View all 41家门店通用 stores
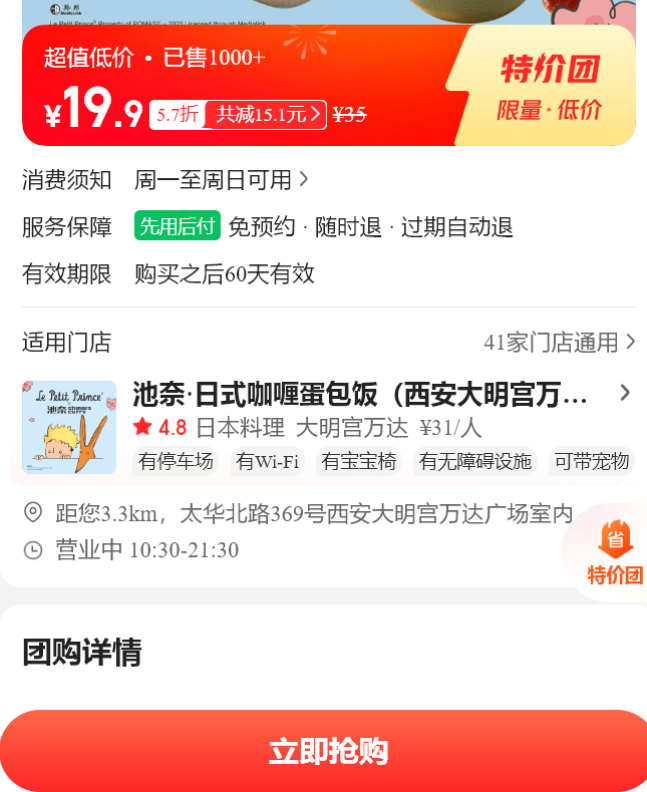The width and height of the screenshot is (647, 792). (x=559, y=343)
